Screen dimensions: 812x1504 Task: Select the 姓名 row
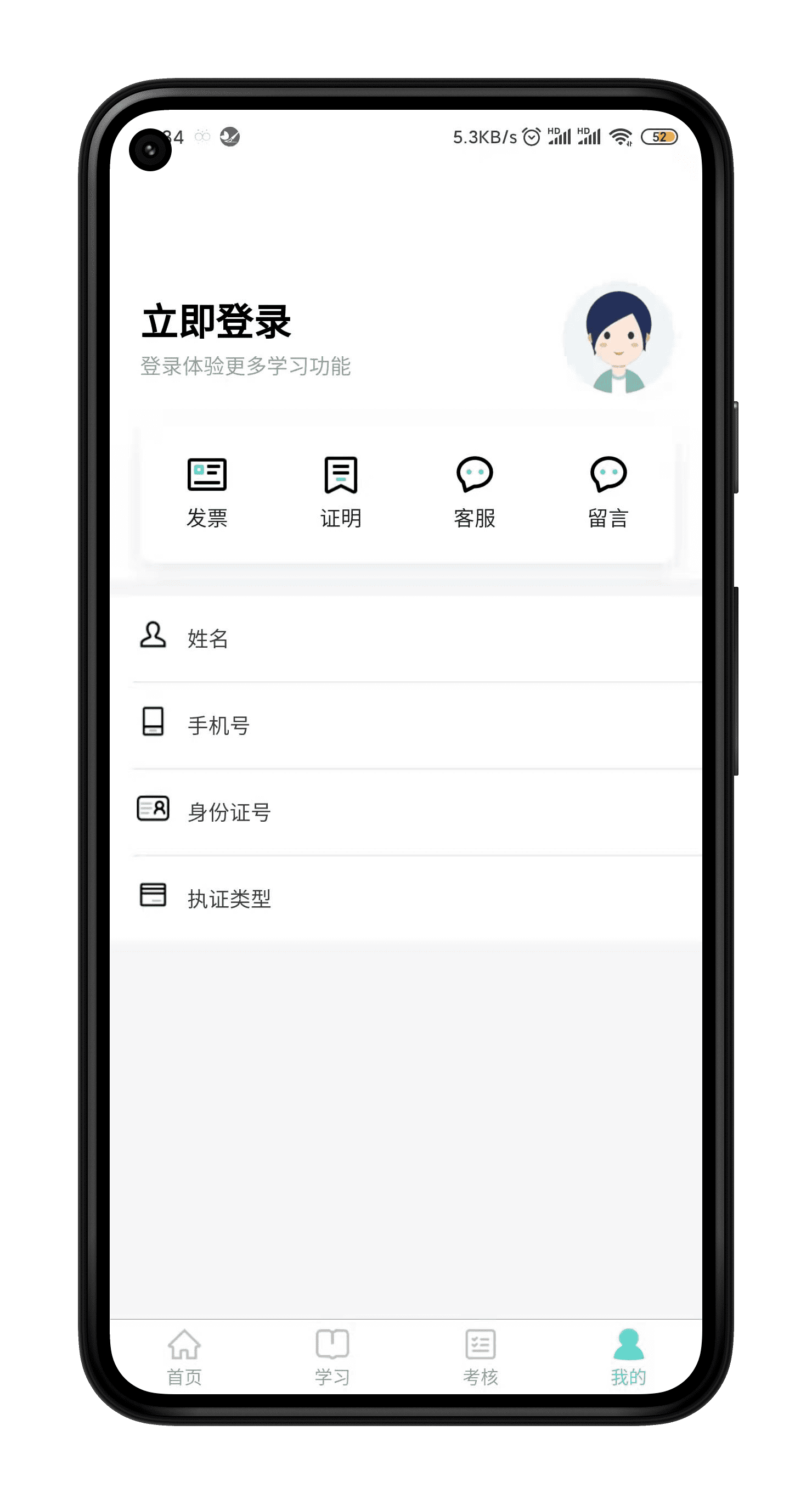coord(405,638)
